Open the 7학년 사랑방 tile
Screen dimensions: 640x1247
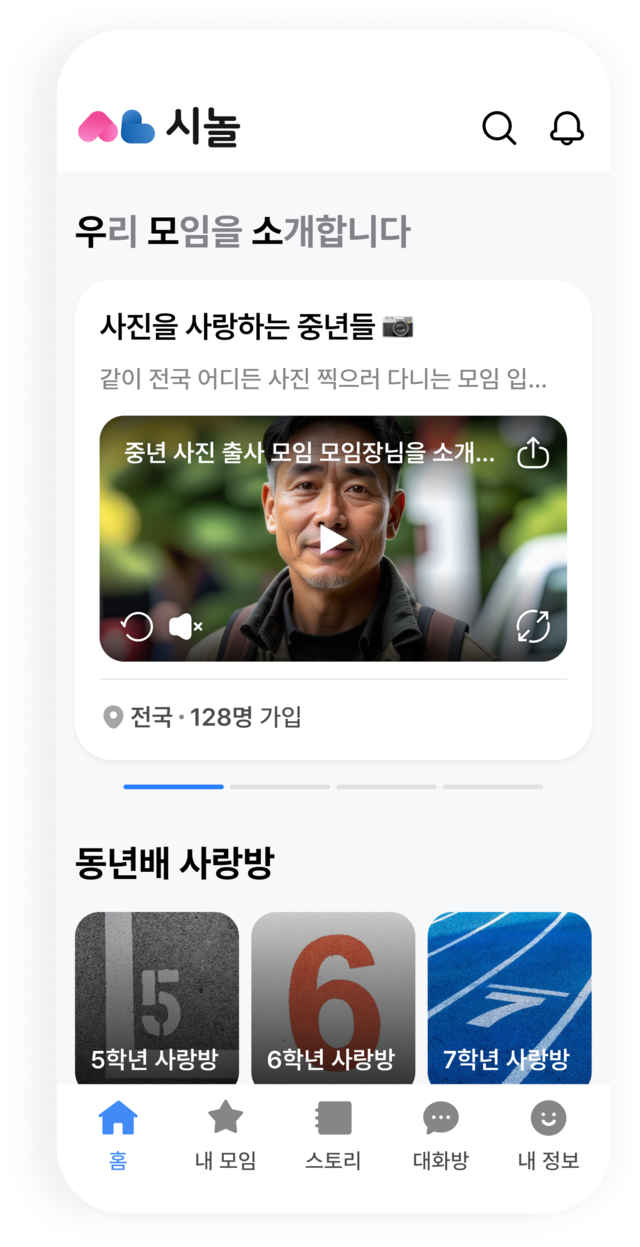(509, 998)
